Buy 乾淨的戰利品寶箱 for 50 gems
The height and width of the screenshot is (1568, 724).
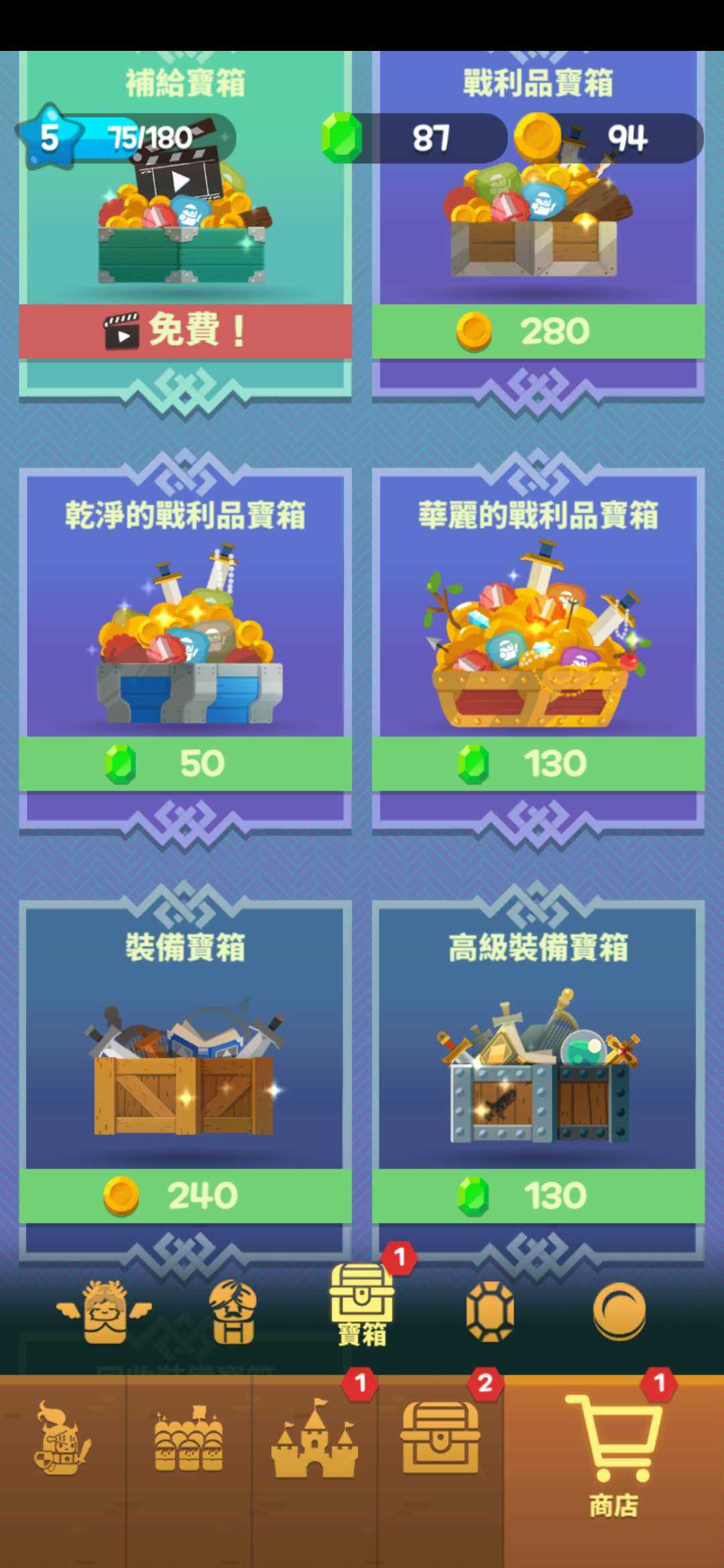point(185,763)
